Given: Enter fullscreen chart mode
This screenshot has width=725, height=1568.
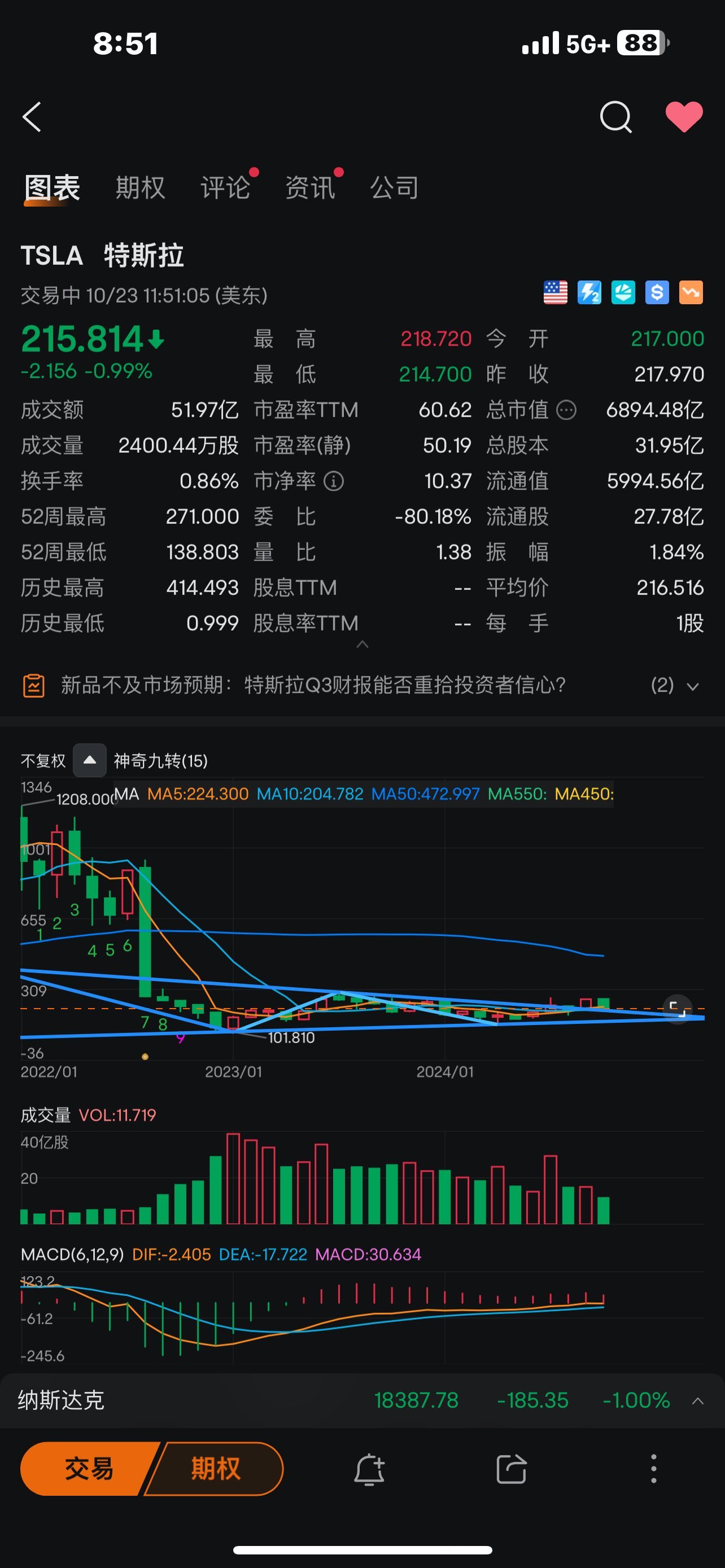Looking at the screenshot, I should (x=677, y=1009).
